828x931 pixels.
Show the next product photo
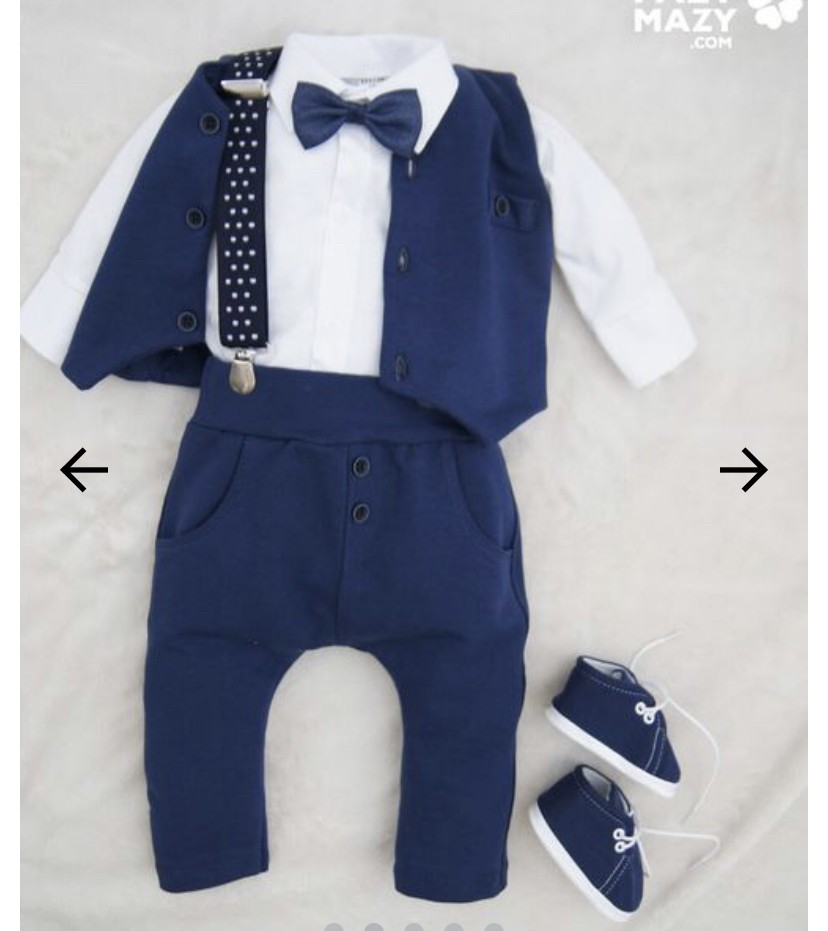pyautogui.click(x=743, y=469)
